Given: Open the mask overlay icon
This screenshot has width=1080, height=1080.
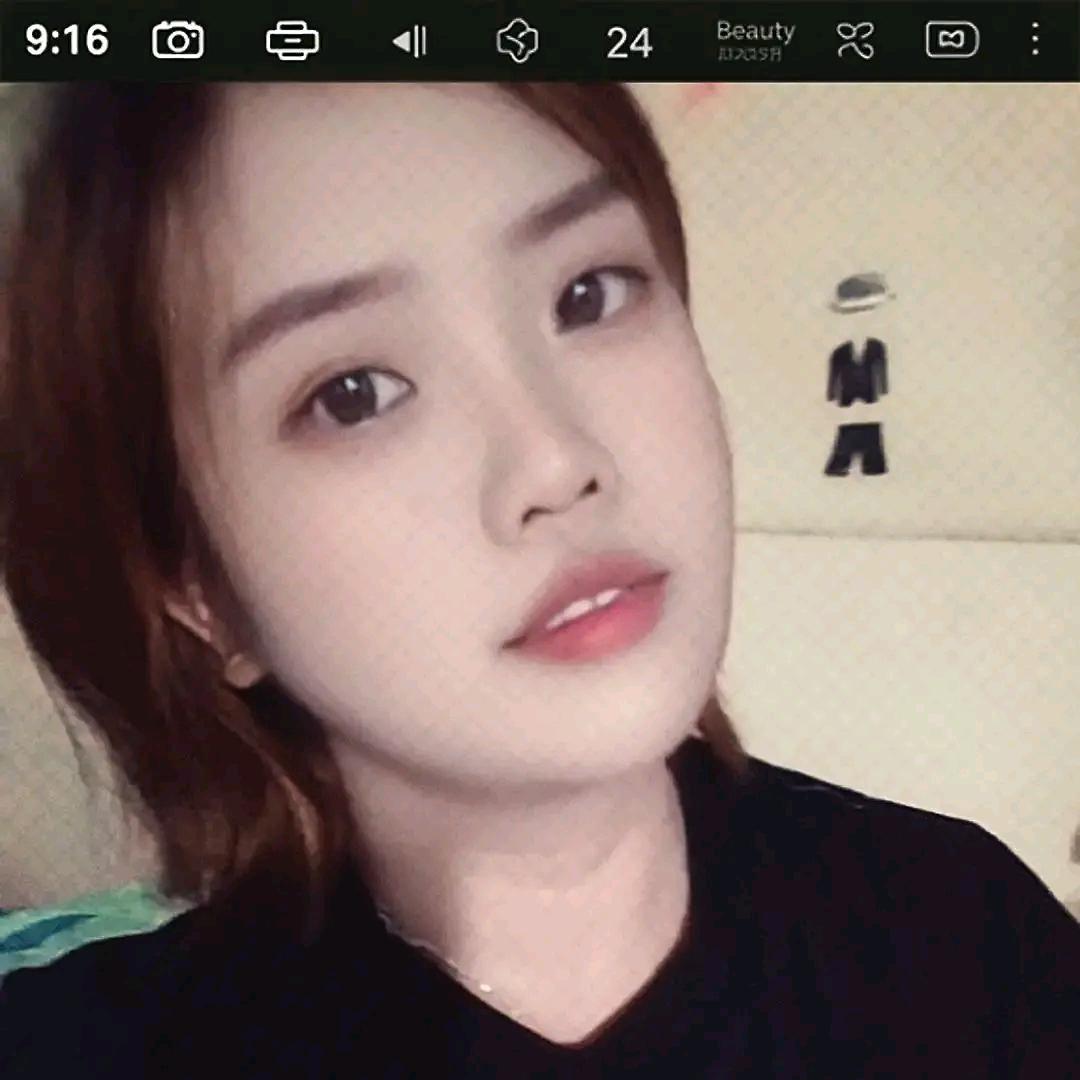Looking at the screenshot, I should click(x=951, y=40).
